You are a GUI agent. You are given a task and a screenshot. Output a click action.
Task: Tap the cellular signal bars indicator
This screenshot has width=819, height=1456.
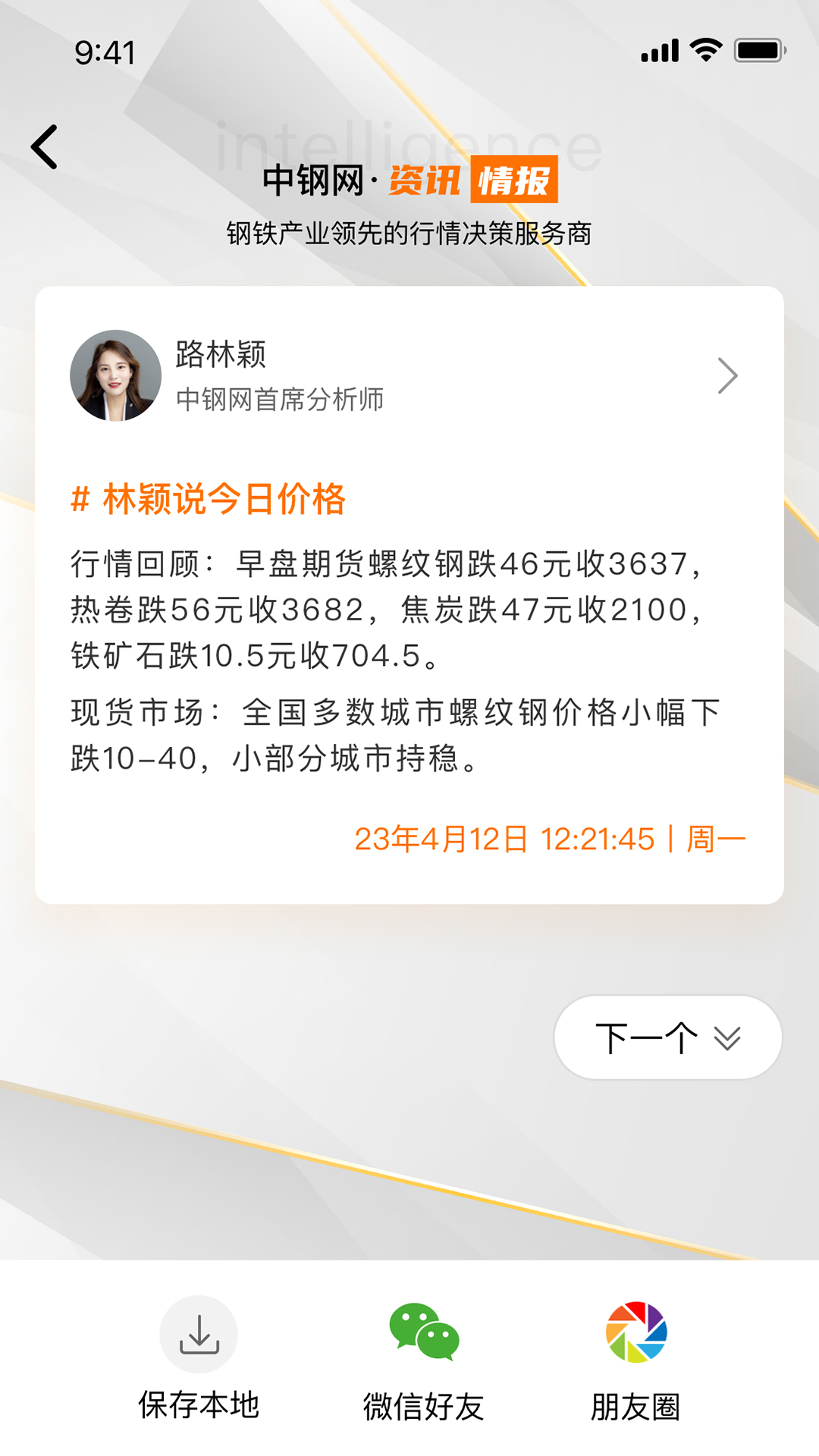point(658,49)
